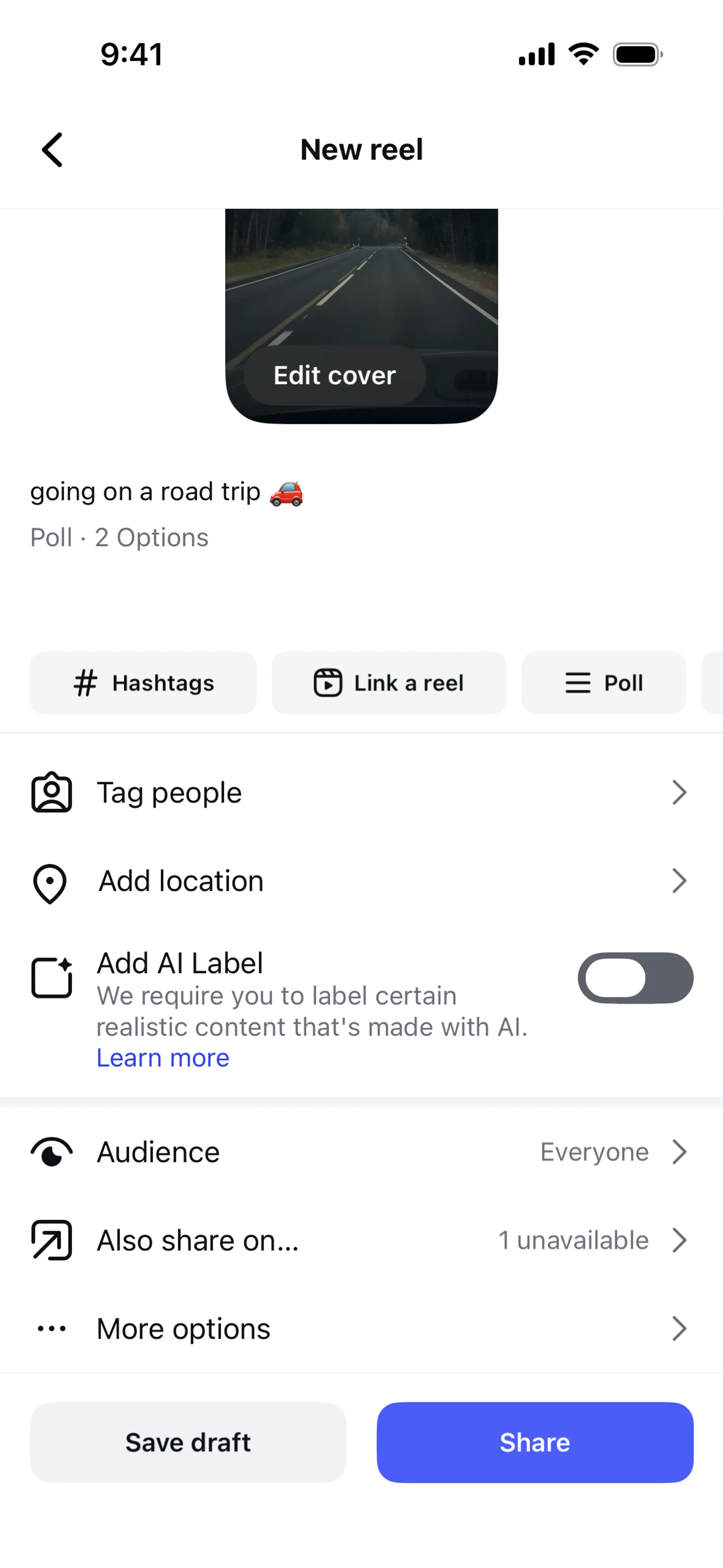Tap the Edit cover button
Viewport: 723px width, 1568px height.
pyautogui.click(x=334, y=376)
